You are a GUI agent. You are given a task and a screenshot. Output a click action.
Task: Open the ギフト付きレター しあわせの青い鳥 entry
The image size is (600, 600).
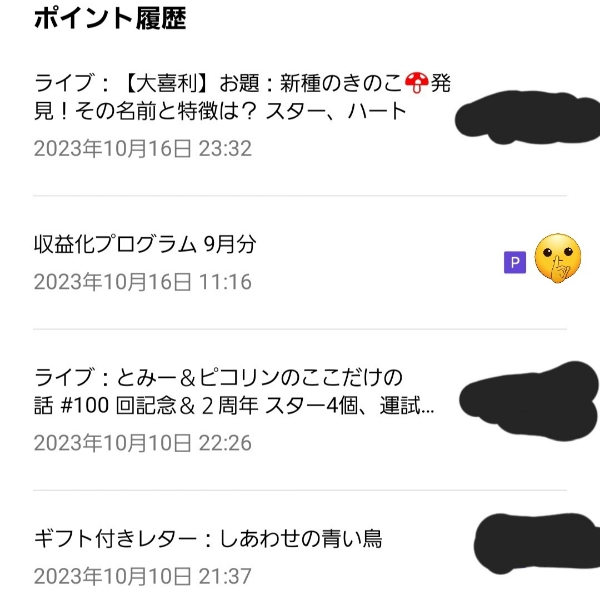click(x=208, y=539)
